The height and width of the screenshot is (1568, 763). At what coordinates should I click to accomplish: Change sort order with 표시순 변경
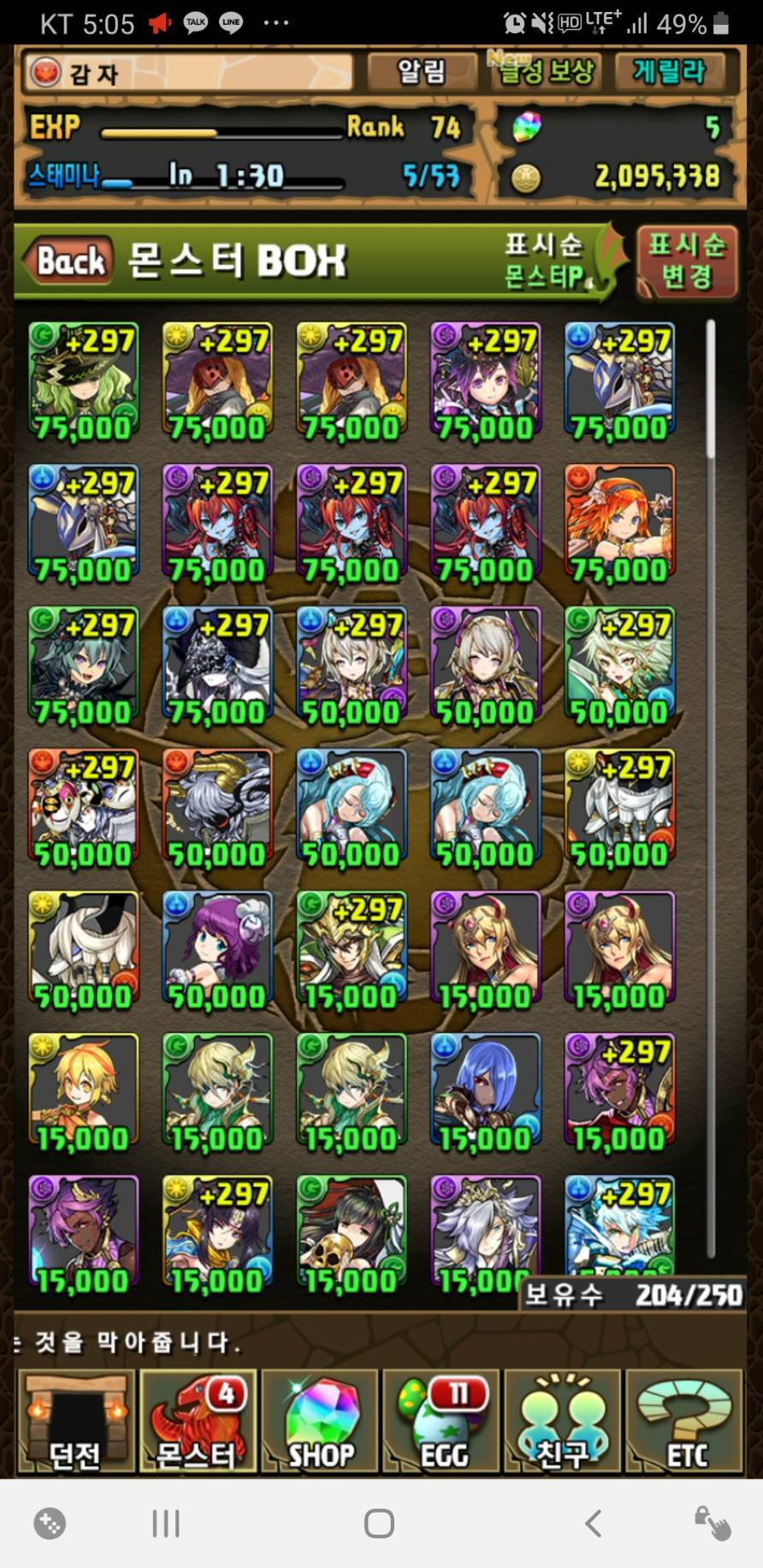coord(687,262)
